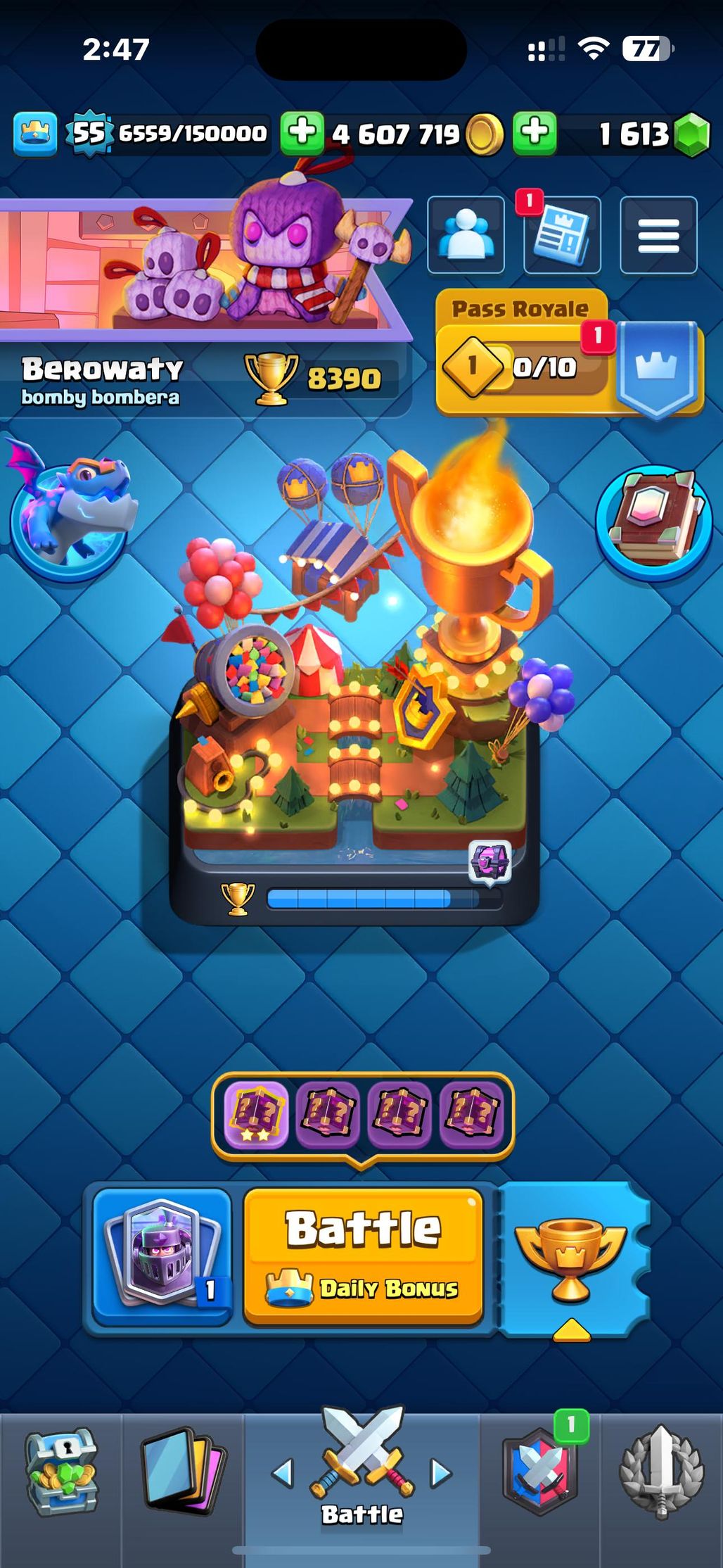The width and height of the screenshot is (723, 1568).
Task: Tap the green plus next to gems
Action: click(535, 133)
